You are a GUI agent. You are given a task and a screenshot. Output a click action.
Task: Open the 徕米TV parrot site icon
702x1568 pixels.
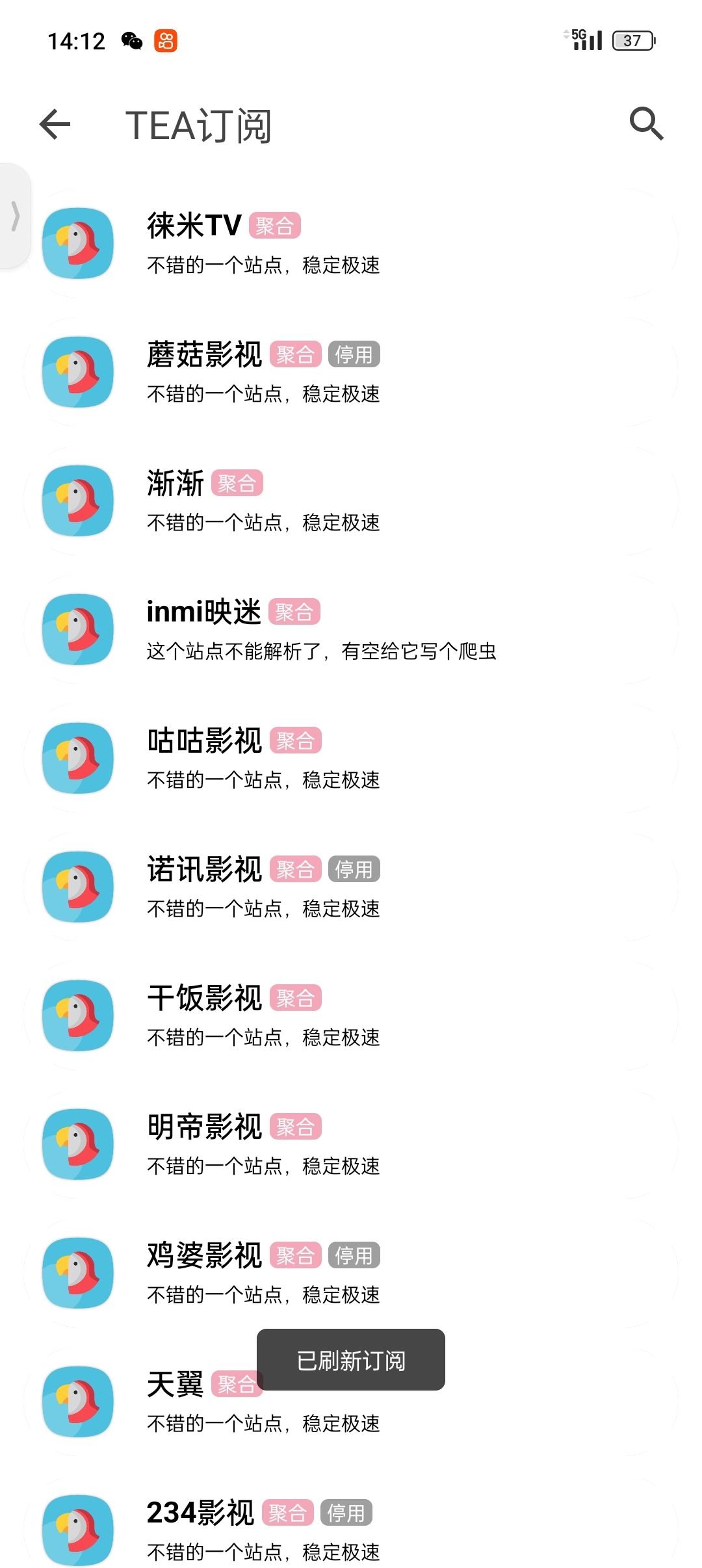point(78,244)
